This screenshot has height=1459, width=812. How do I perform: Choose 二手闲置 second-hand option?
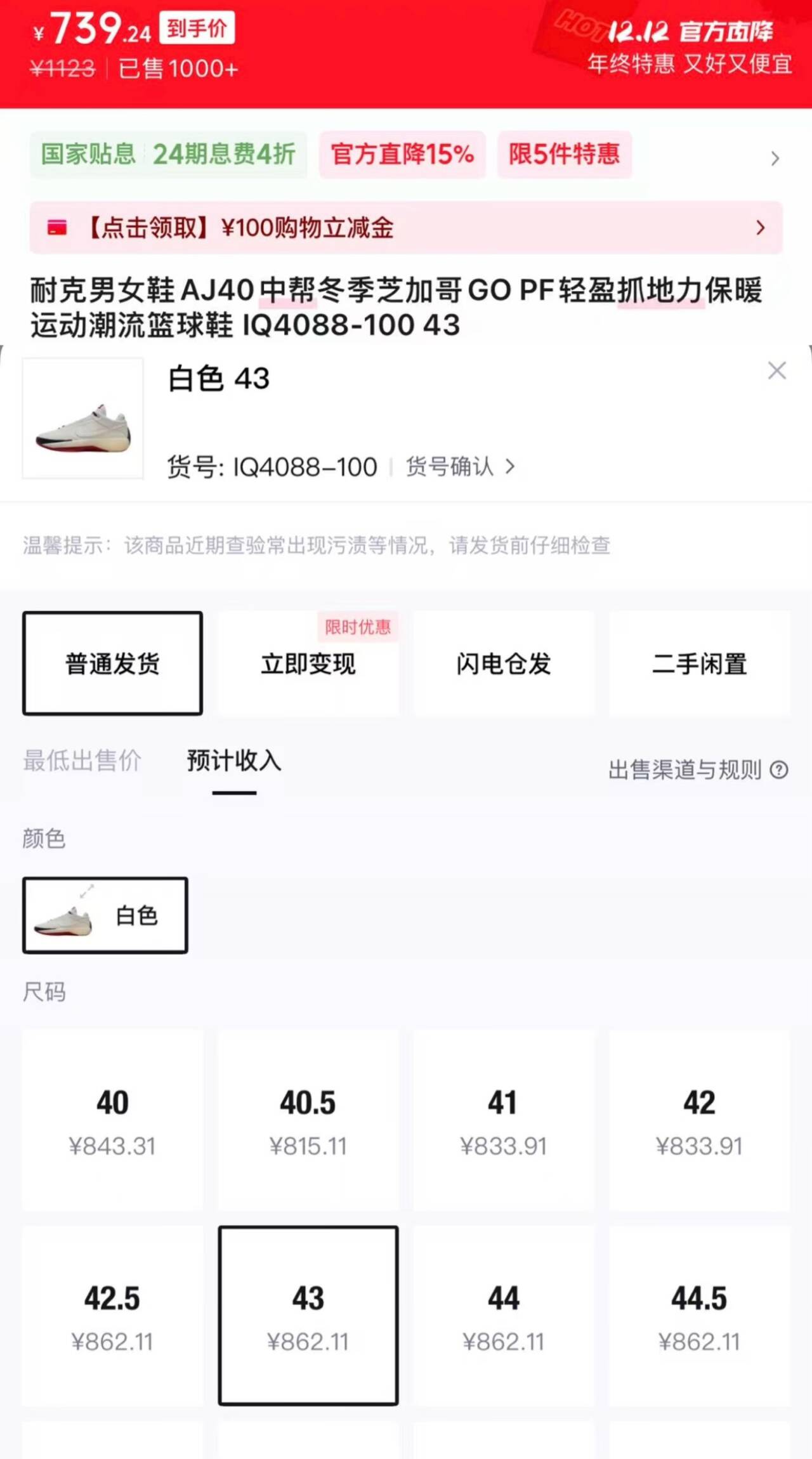(x=699, y=664)
